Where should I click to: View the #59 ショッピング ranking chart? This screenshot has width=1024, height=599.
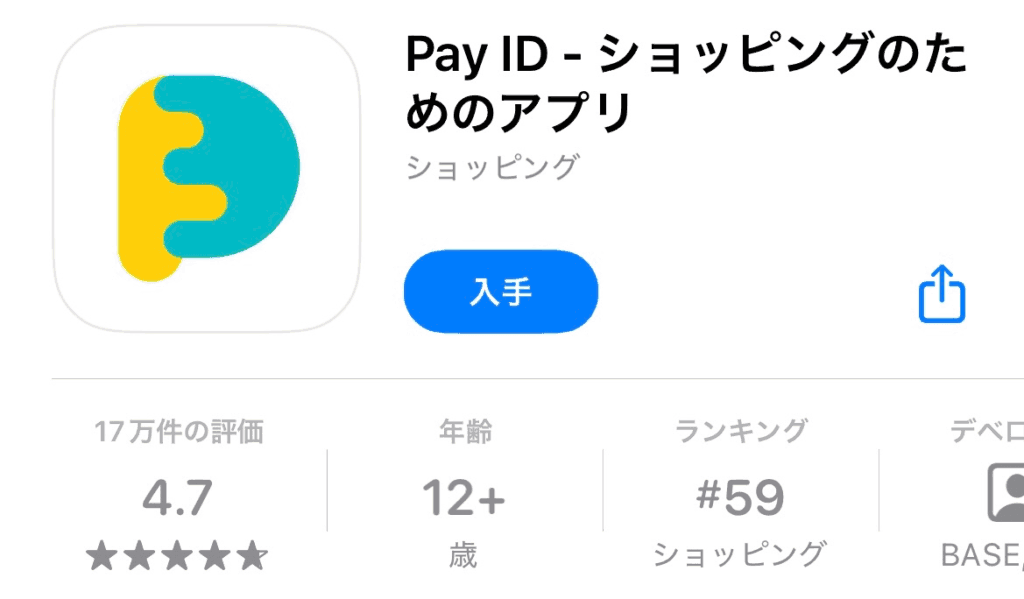coord(740,495)
